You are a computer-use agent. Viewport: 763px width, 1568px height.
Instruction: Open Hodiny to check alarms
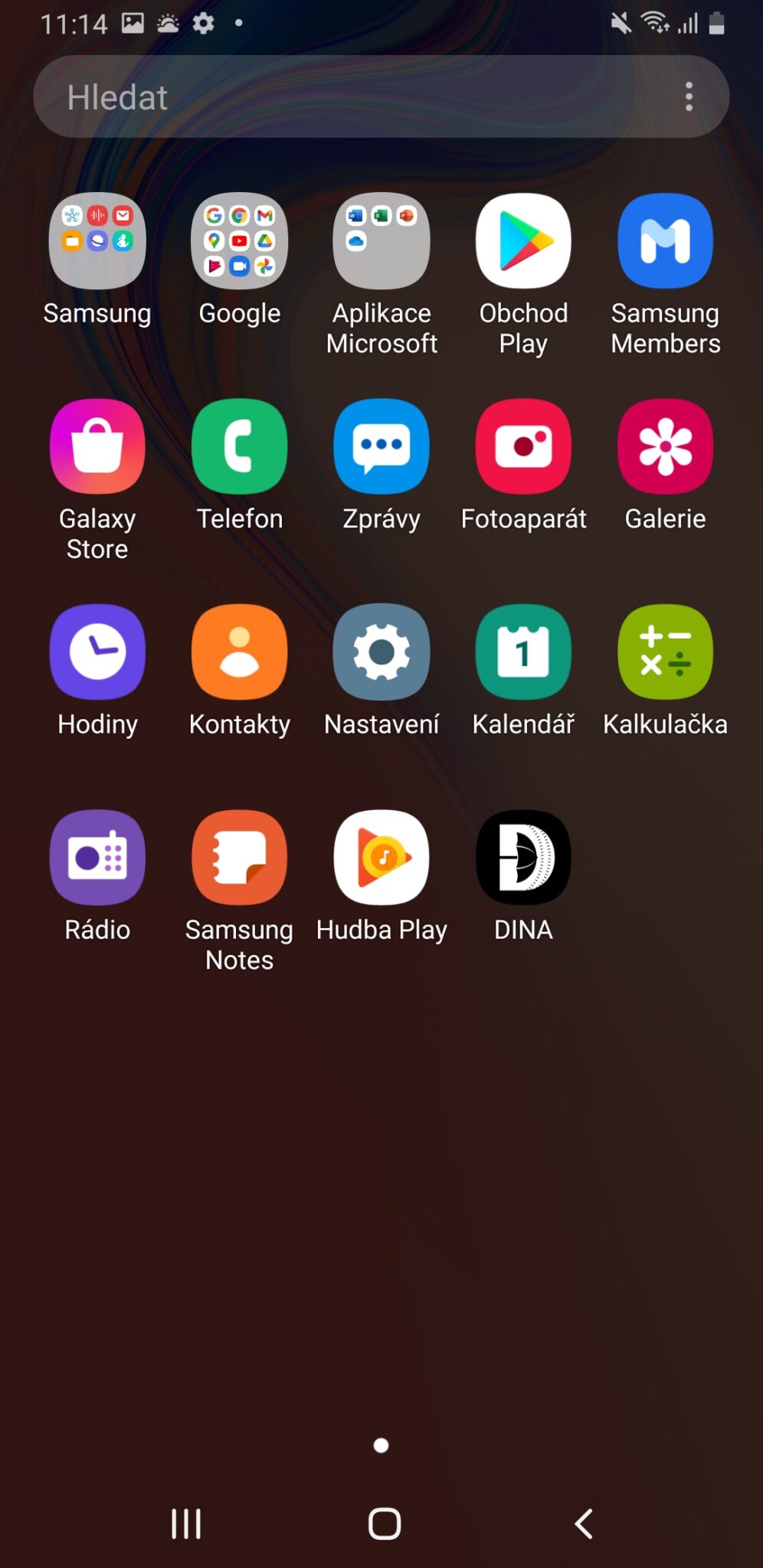coord(97,652)
